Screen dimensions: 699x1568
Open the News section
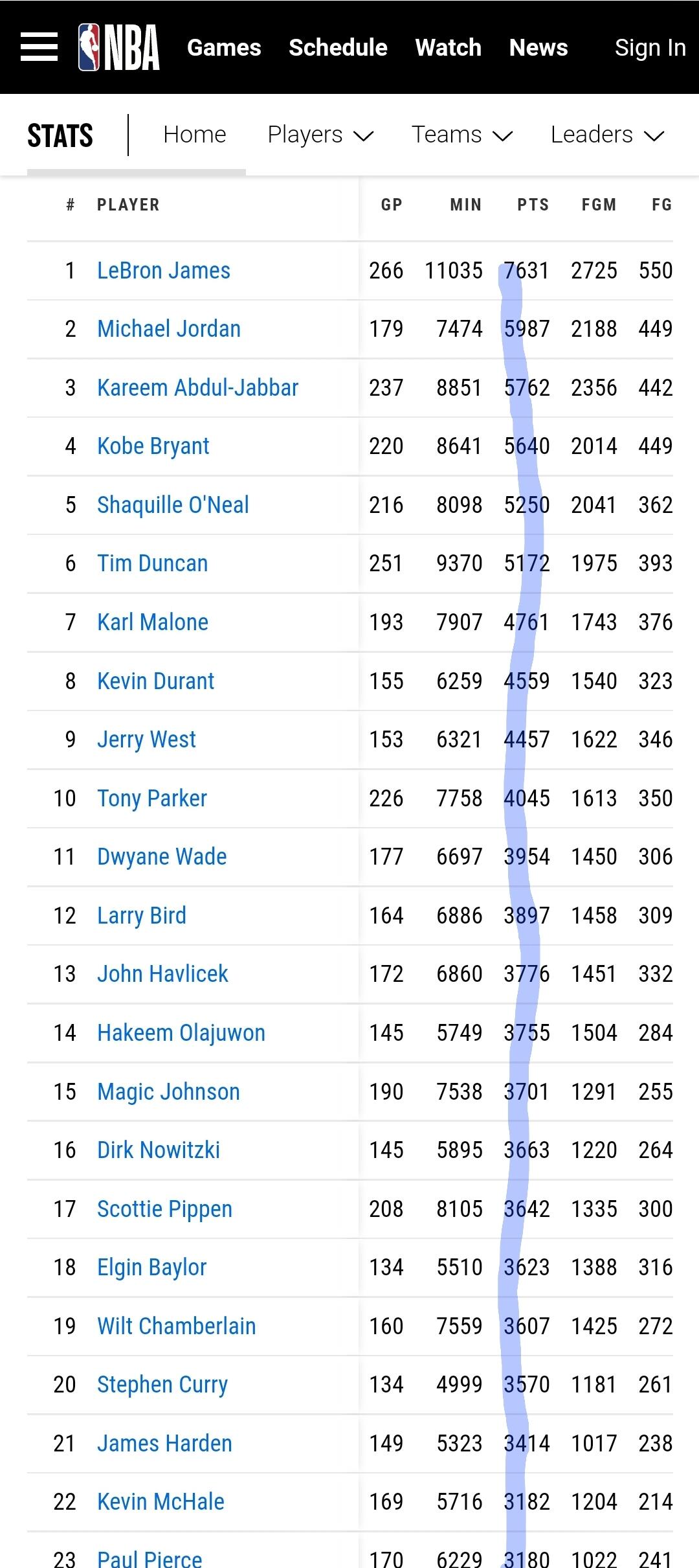538,47
